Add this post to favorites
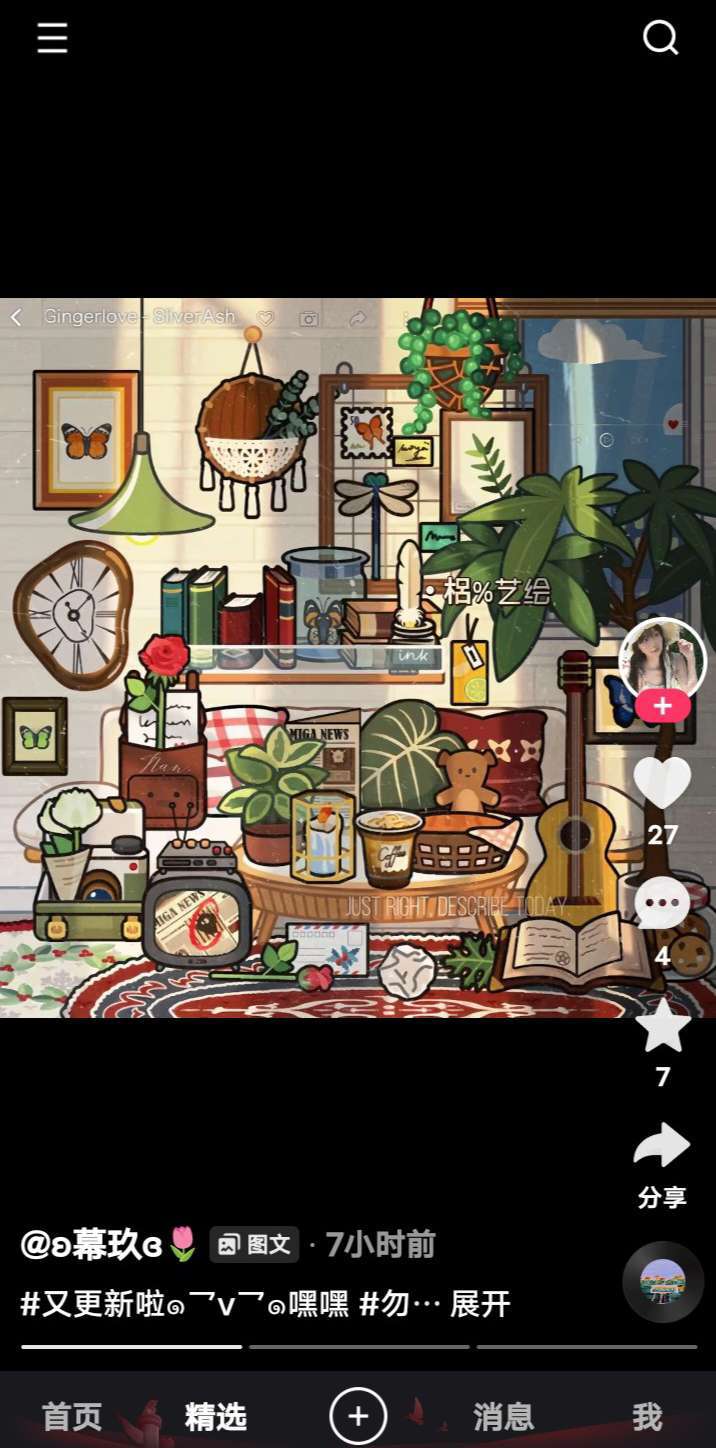This screenshot has height=1448, width=716. tap(662, 1027)
